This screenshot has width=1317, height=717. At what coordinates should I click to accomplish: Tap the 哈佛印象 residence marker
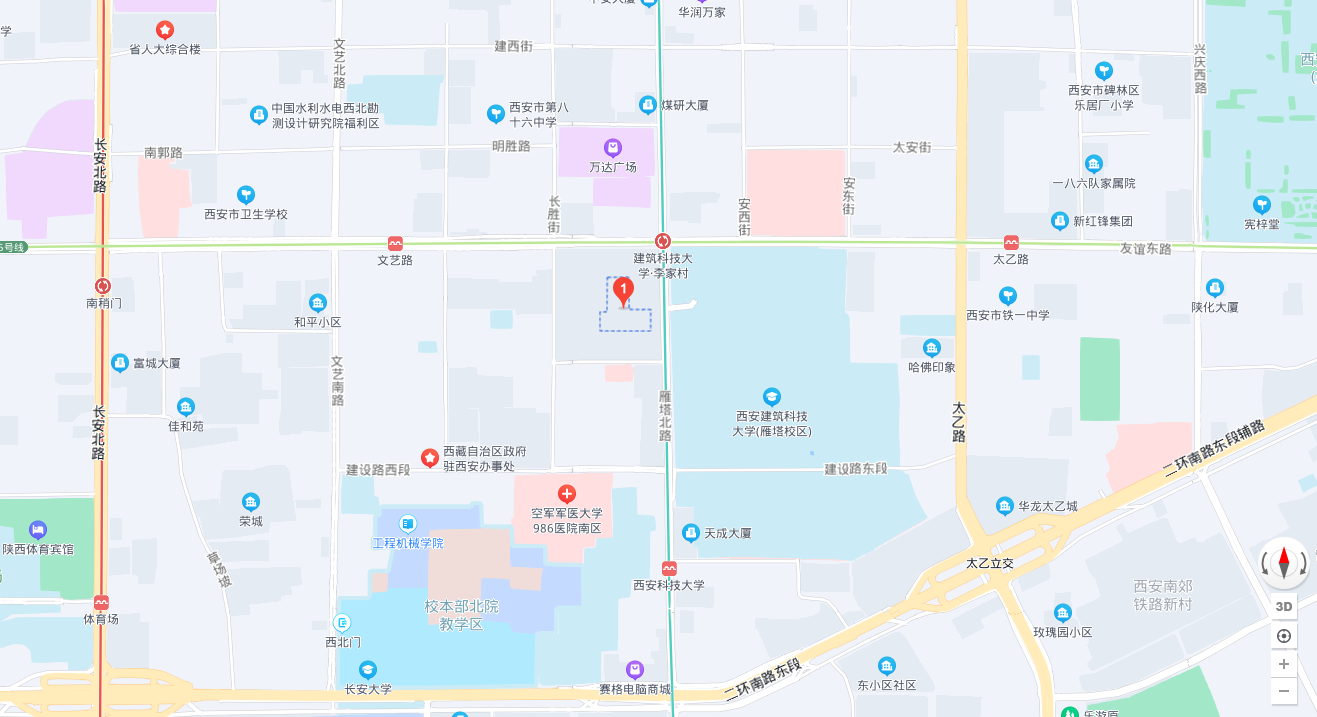click(x=932, y=348)
